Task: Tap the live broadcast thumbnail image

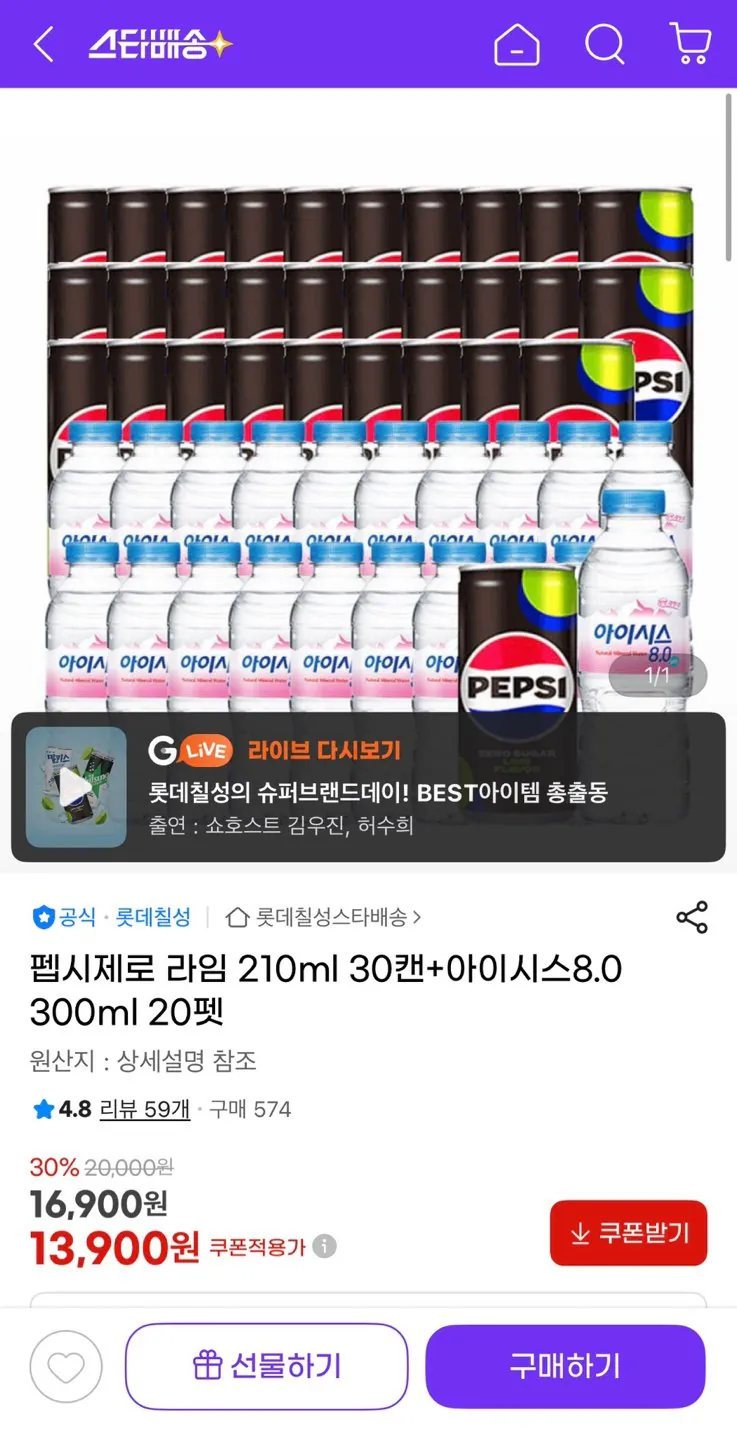Action: 76,786
